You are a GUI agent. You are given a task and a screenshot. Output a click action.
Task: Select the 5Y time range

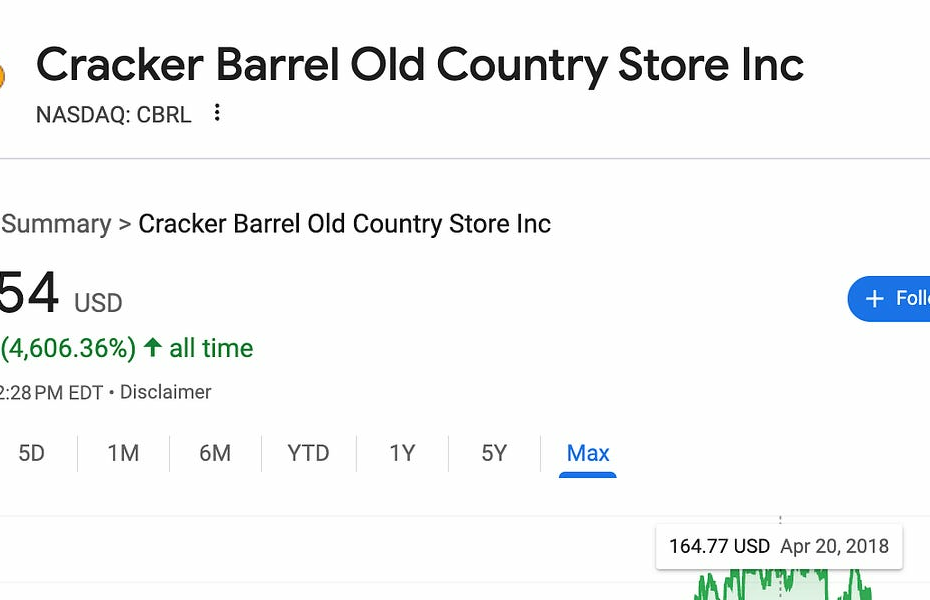pos(494,453)
